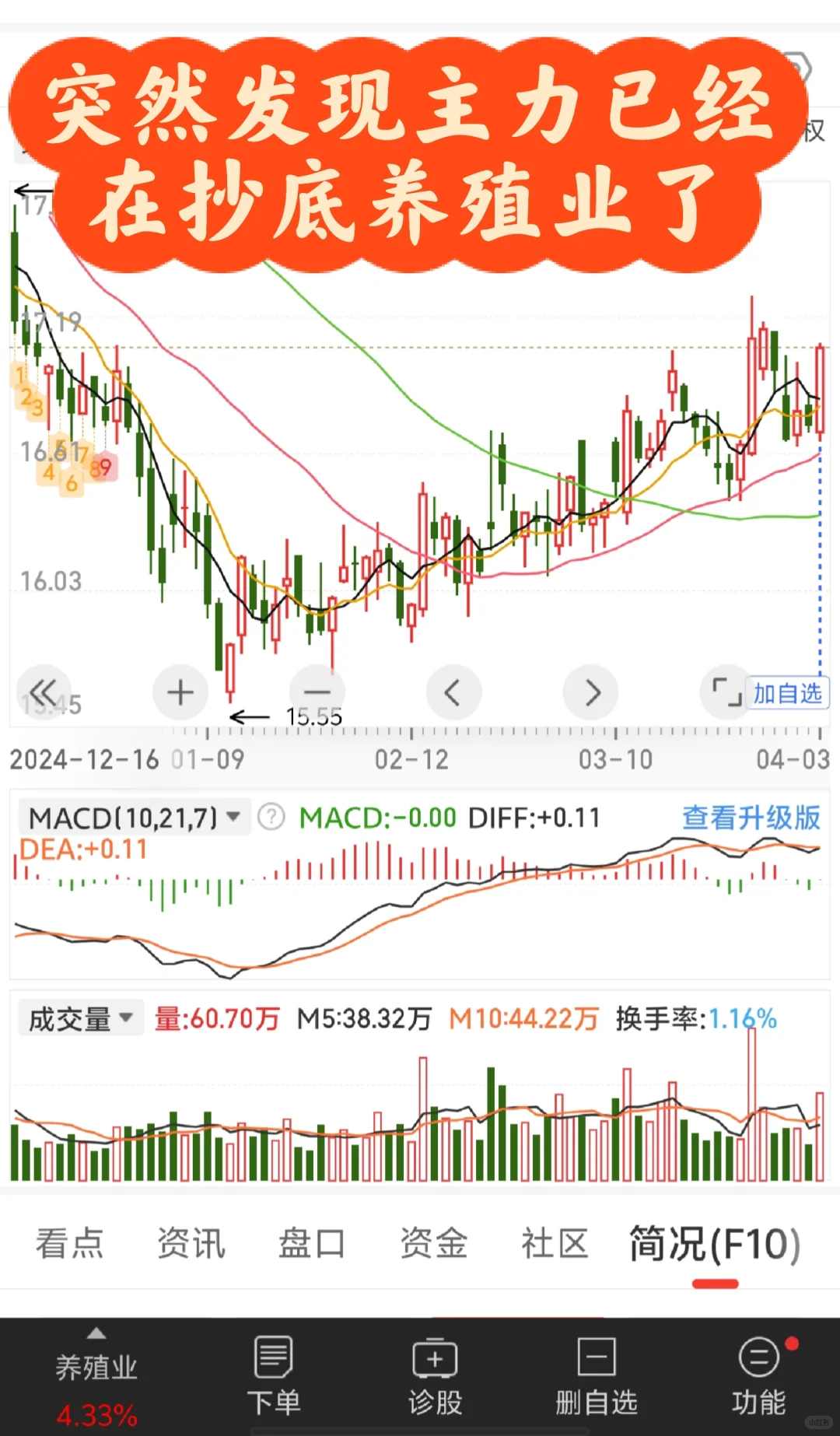Open the 查看升级版 link
Screen dimensions: 840x1436
(x=751, y=818)
